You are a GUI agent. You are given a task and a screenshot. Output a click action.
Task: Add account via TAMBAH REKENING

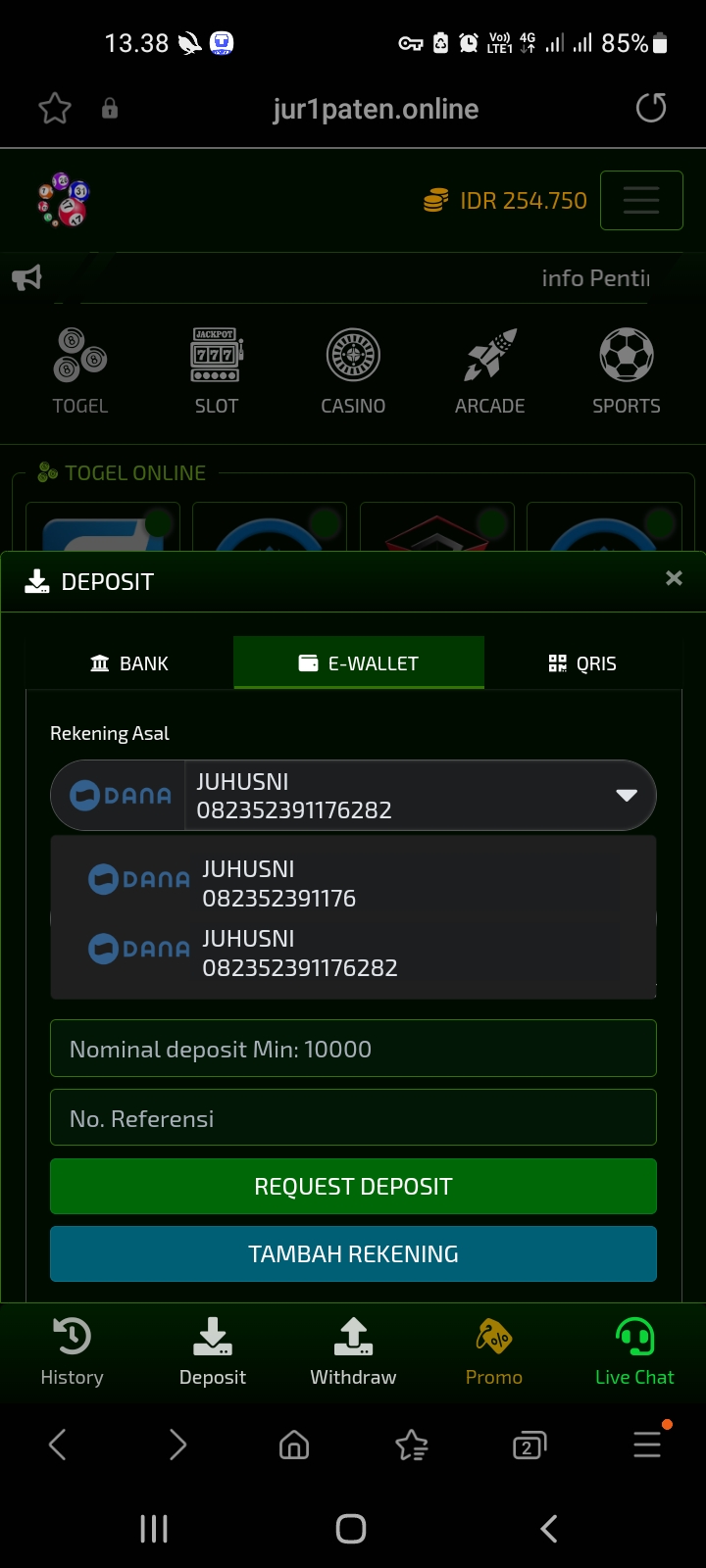click(x=353, y=1254)
